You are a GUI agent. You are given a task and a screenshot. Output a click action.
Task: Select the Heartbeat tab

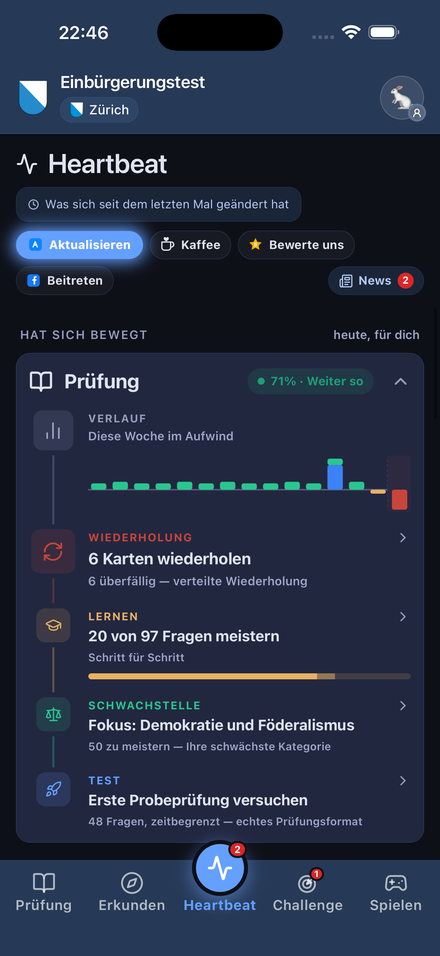pos(220,878)
